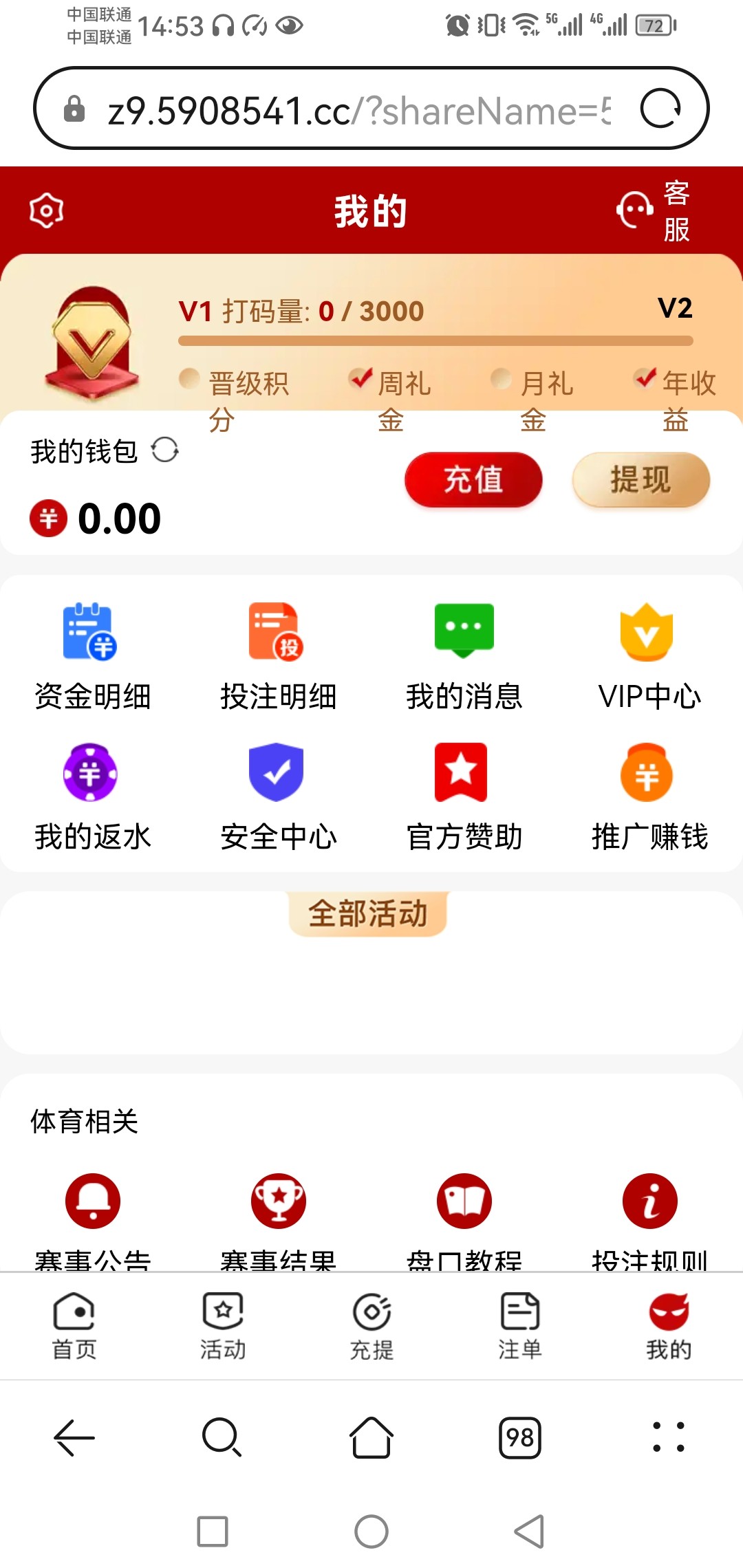
Task: Open 安全中心 security center
Action: [278, 796]
